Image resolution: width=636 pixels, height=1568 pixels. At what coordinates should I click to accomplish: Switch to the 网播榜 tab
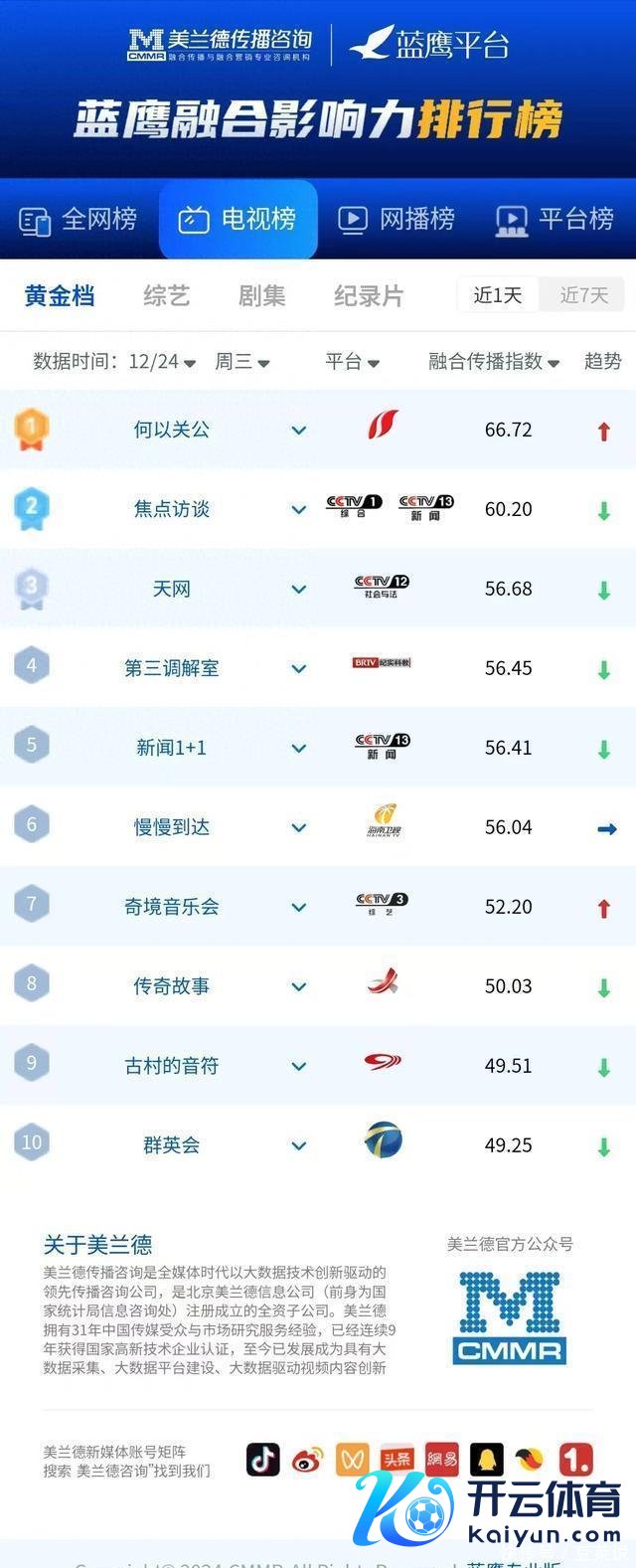[397, 220]
